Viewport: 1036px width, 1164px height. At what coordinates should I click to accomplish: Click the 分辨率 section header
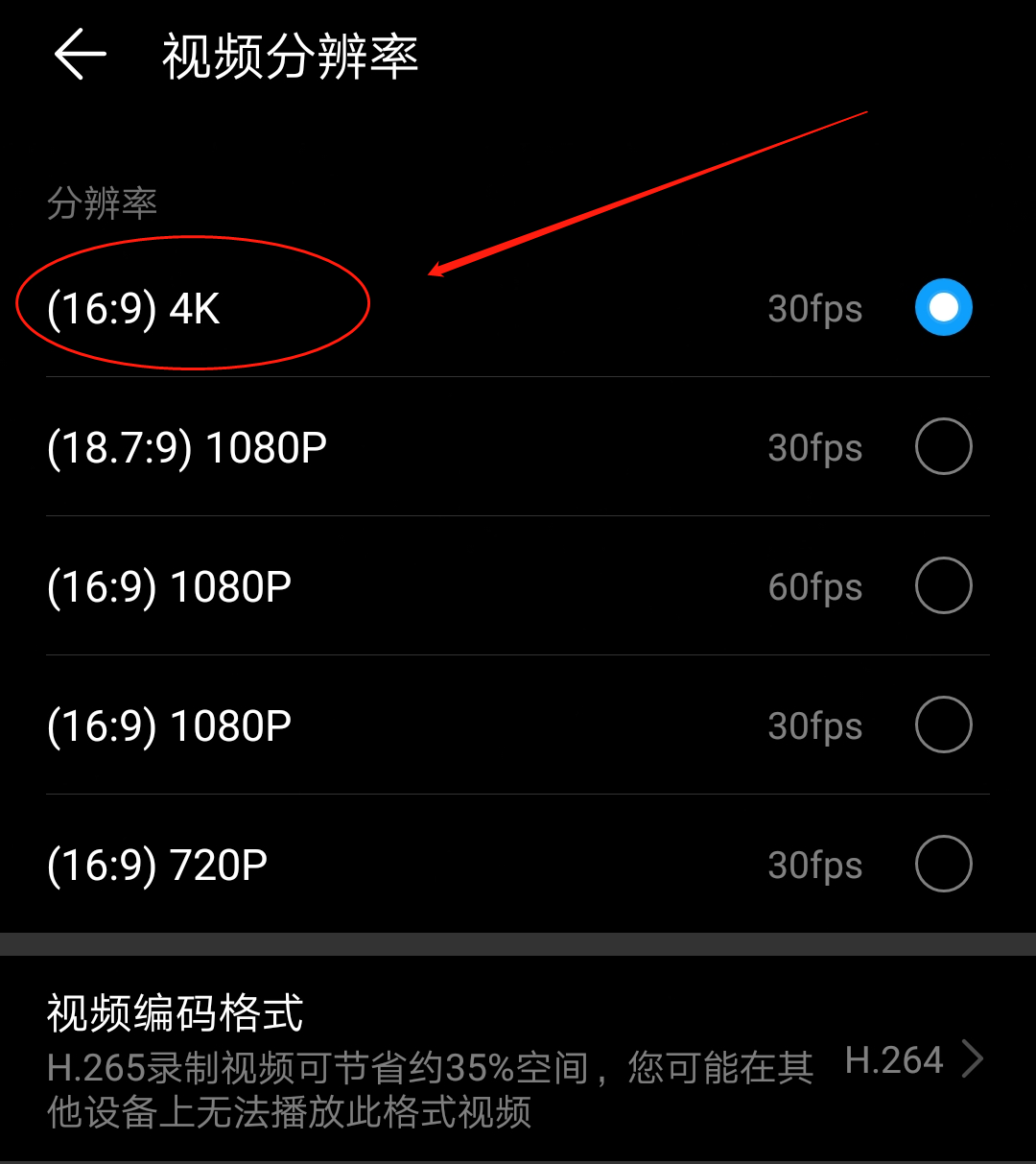pyautogui.click(x=102, y=203)
